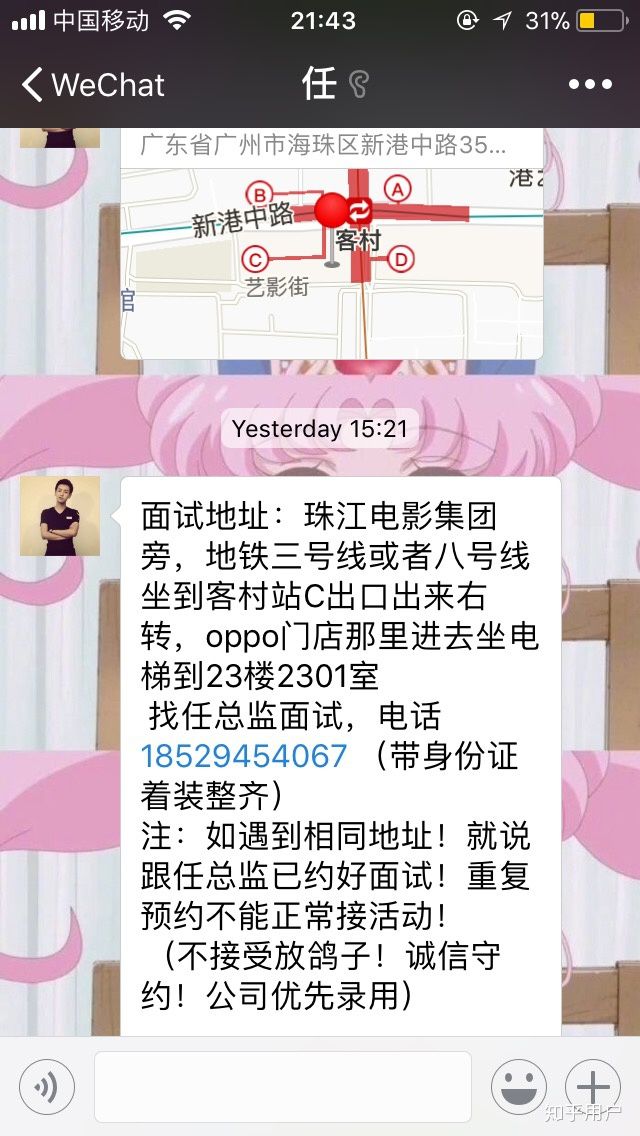Call phone number 18529454067

pyautogui.click(x=244, y=755)
